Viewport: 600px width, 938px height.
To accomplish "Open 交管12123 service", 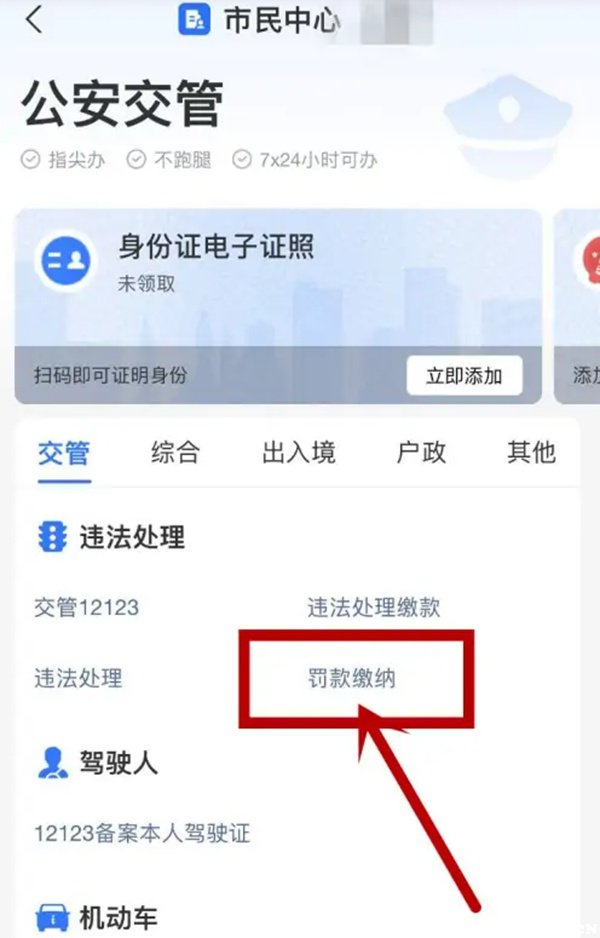I will pyautogui.click(x=87, y=607).
